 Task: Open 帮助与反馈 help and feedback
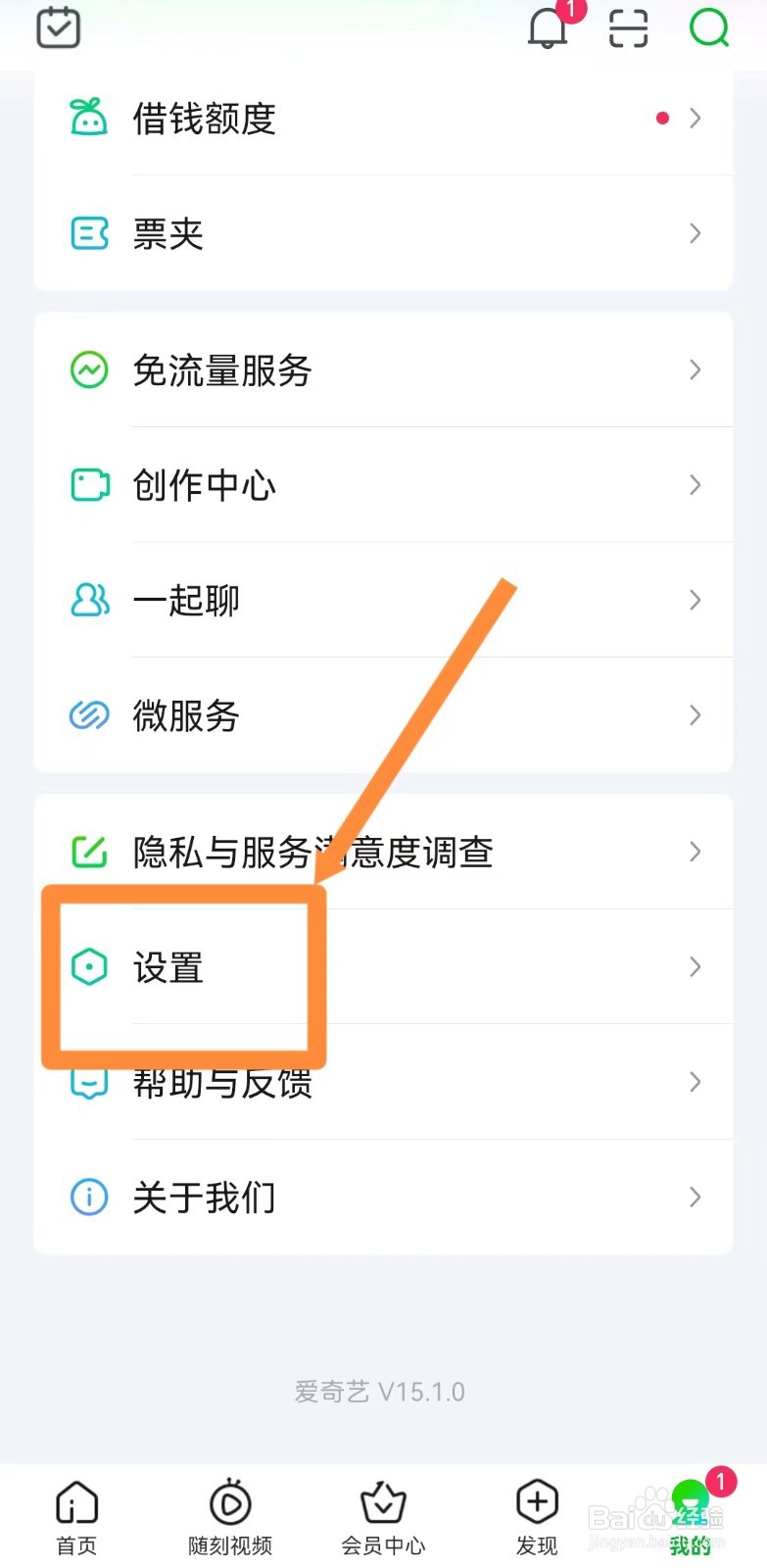(222, 1083)
